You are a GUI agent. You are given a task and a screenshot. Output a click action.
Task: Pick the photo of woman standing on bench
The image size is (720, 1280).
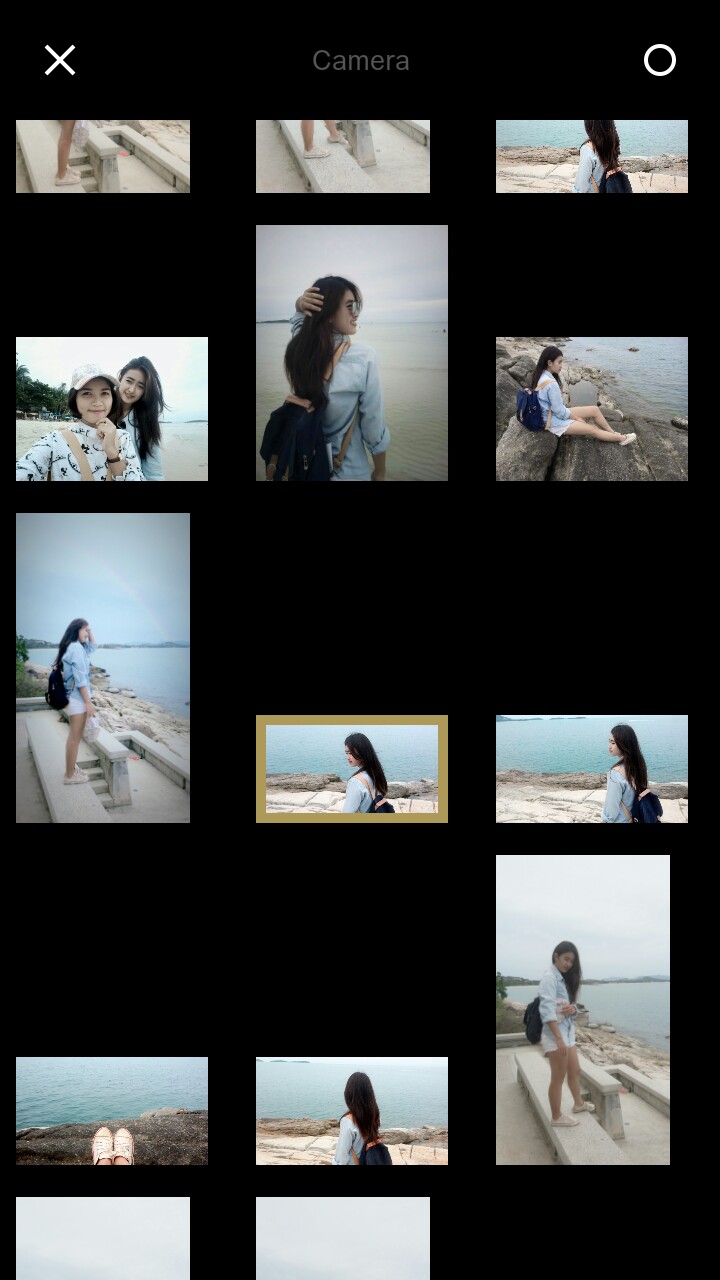(583, 1010)
